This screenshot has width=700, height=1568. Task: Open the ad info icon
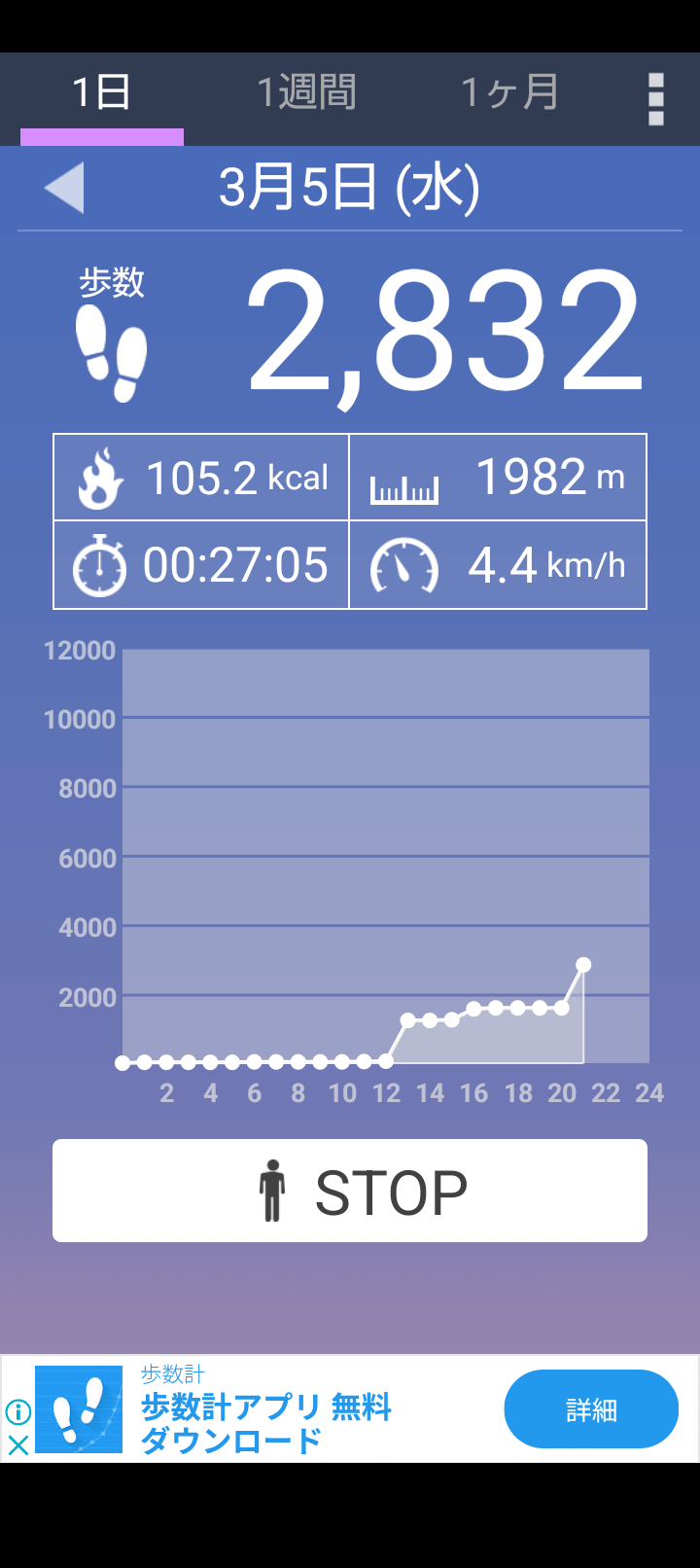pyautogui.click(x=17, y=1411)
